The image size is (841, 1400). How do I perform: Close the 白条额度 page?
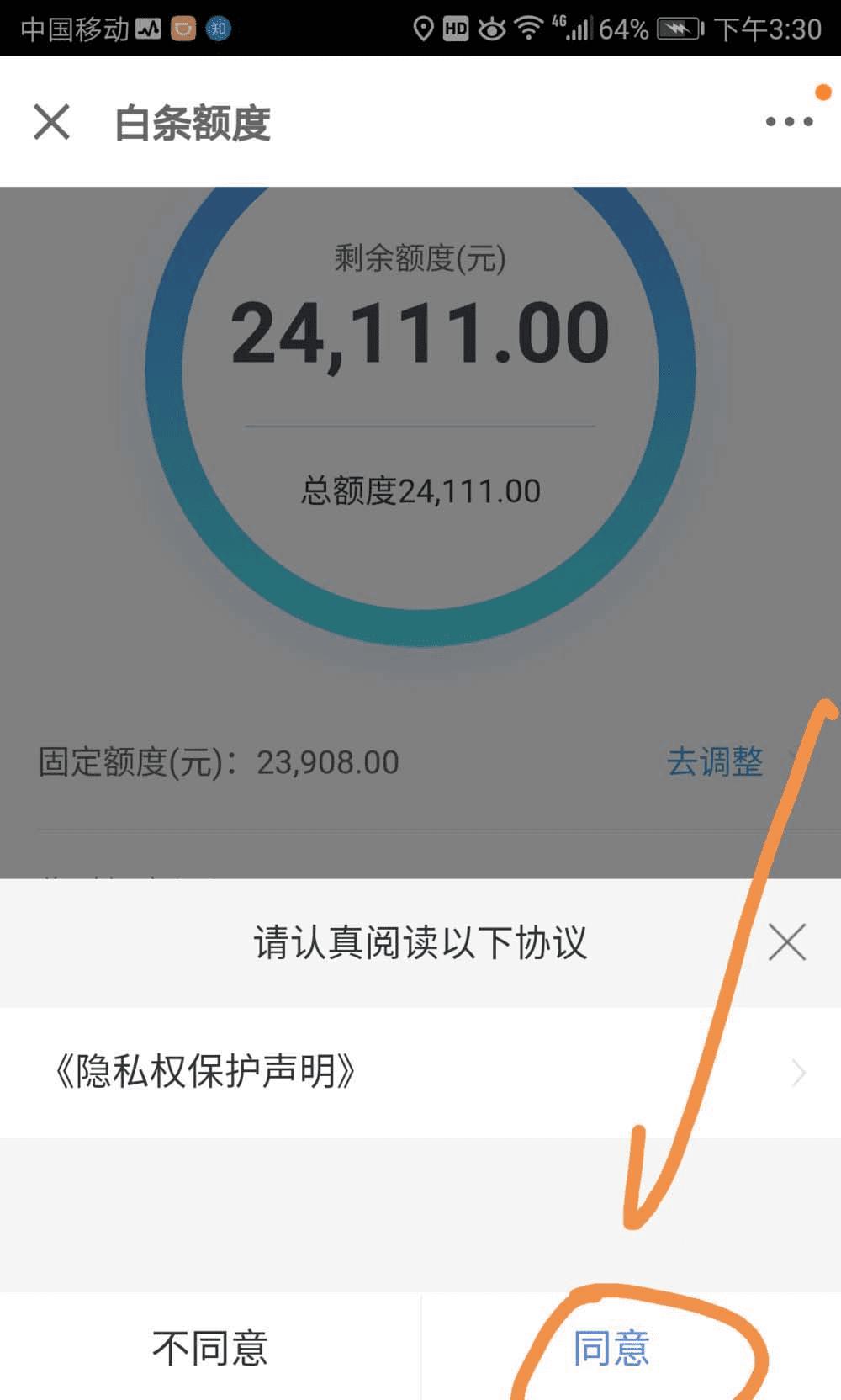click(x=51, y=122)
